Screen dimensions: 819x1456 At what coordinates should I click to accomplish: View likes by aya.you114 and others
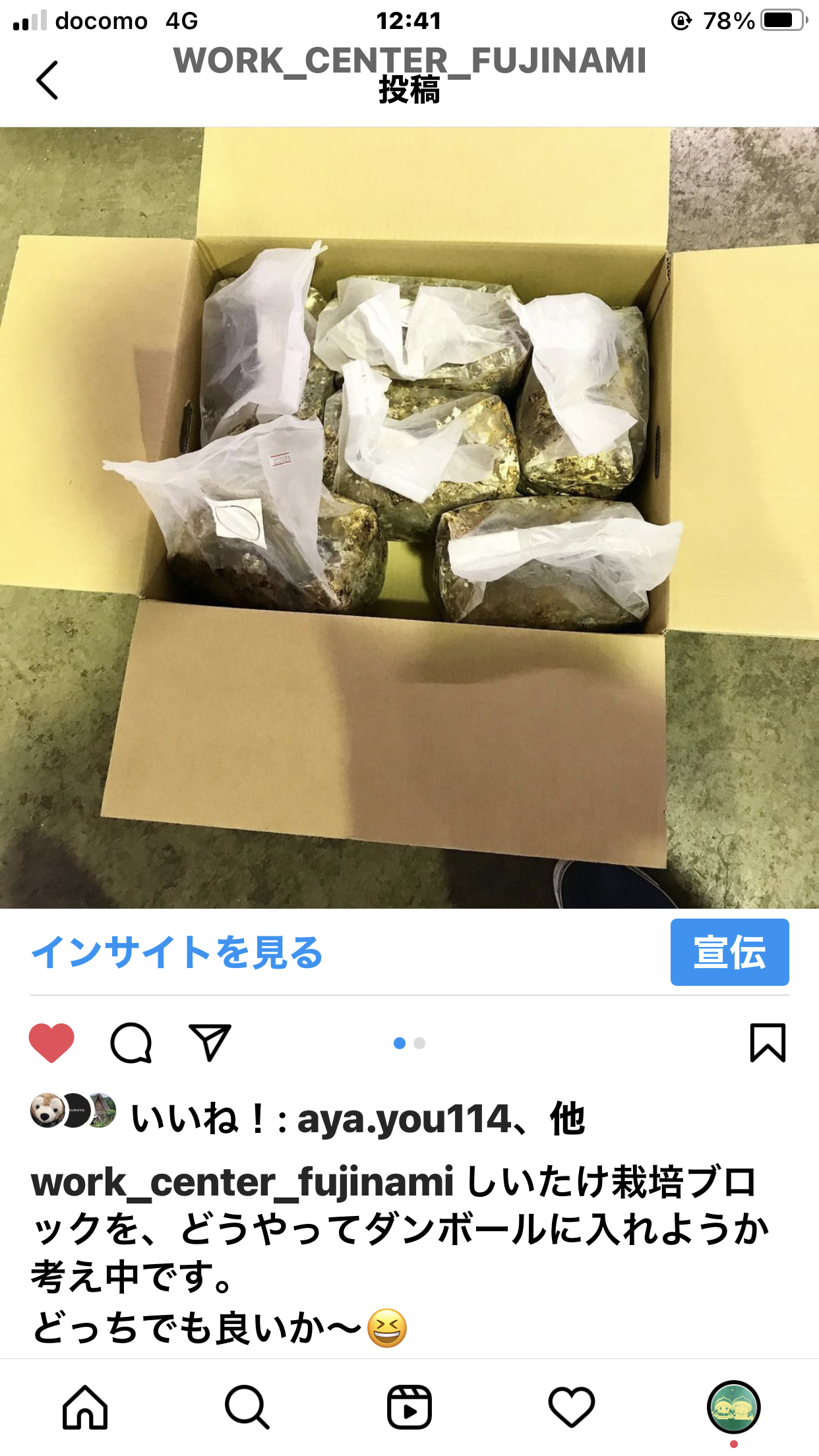tap(358, 1119)
